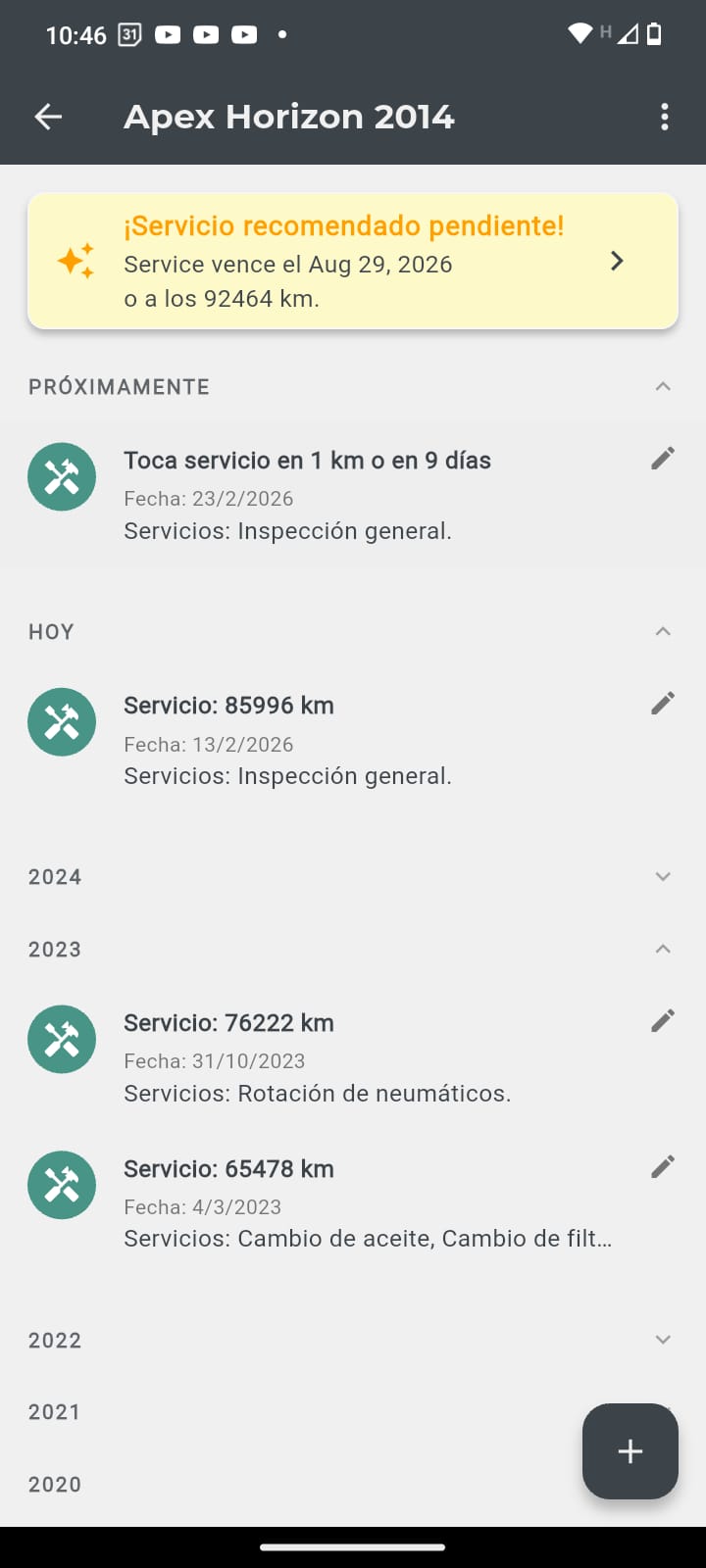Edit the 65478 km service entry

tap(663, 1166)
